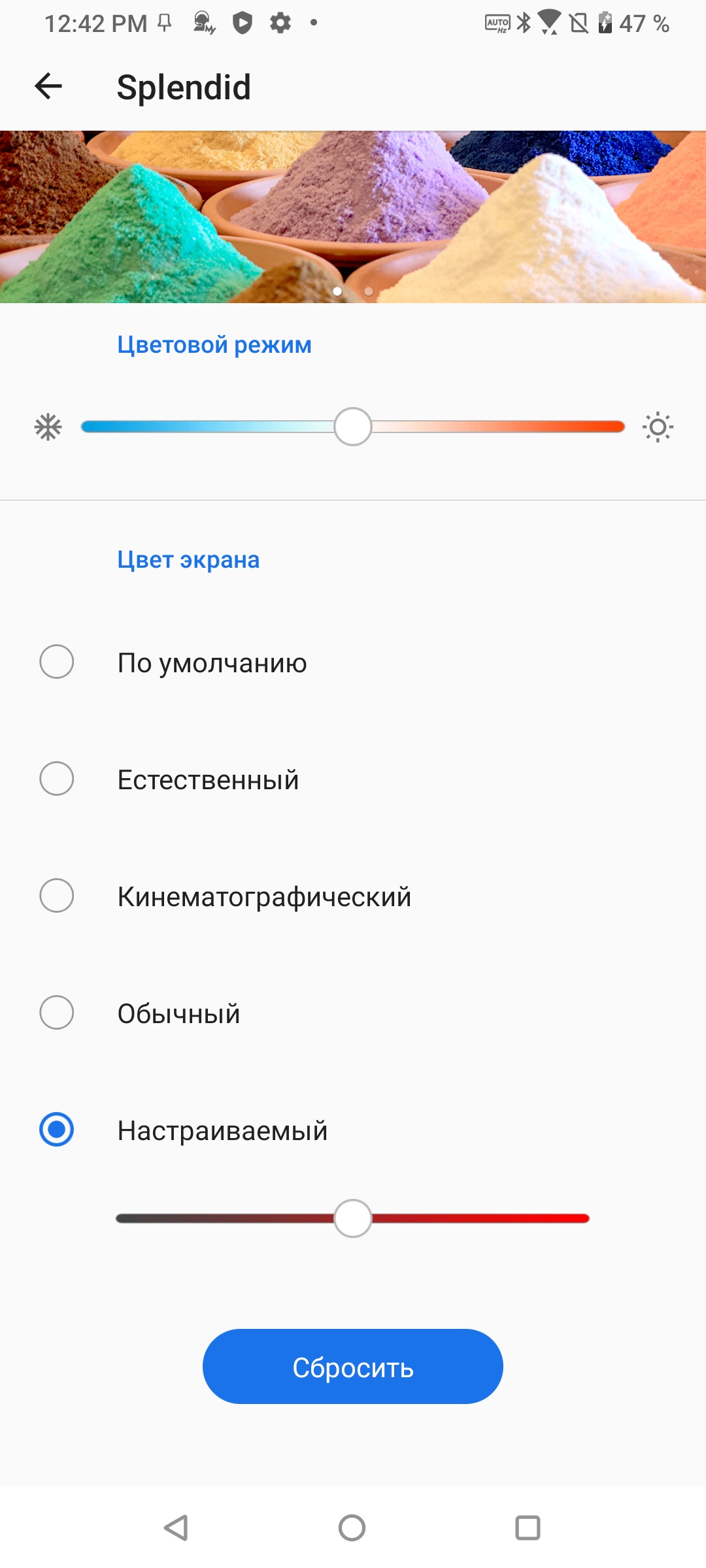Tap the color temperature slider handle
The width and height of the screenshot is (706, 1568).
click(353, 427)
